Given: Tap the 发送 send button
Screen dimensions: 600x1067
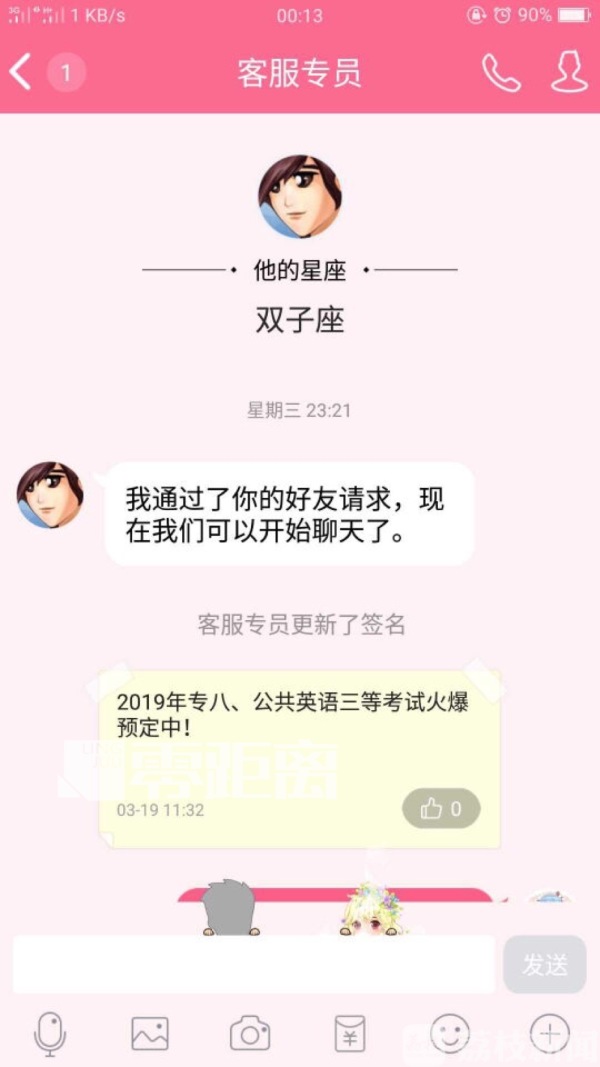Looking at the screenshot, I should (545, 964).
